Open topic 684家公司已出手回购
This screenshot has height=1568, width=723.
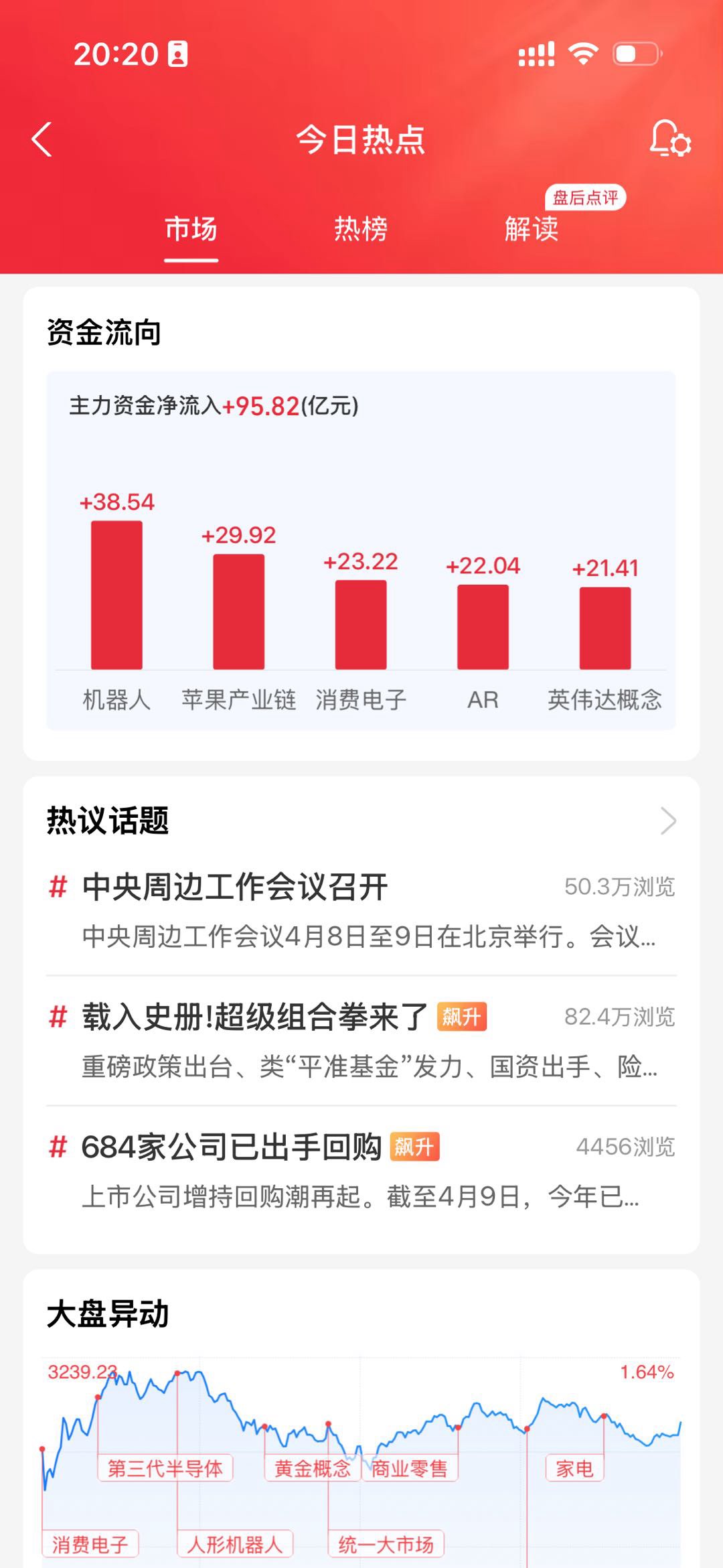click(361, 1171)
